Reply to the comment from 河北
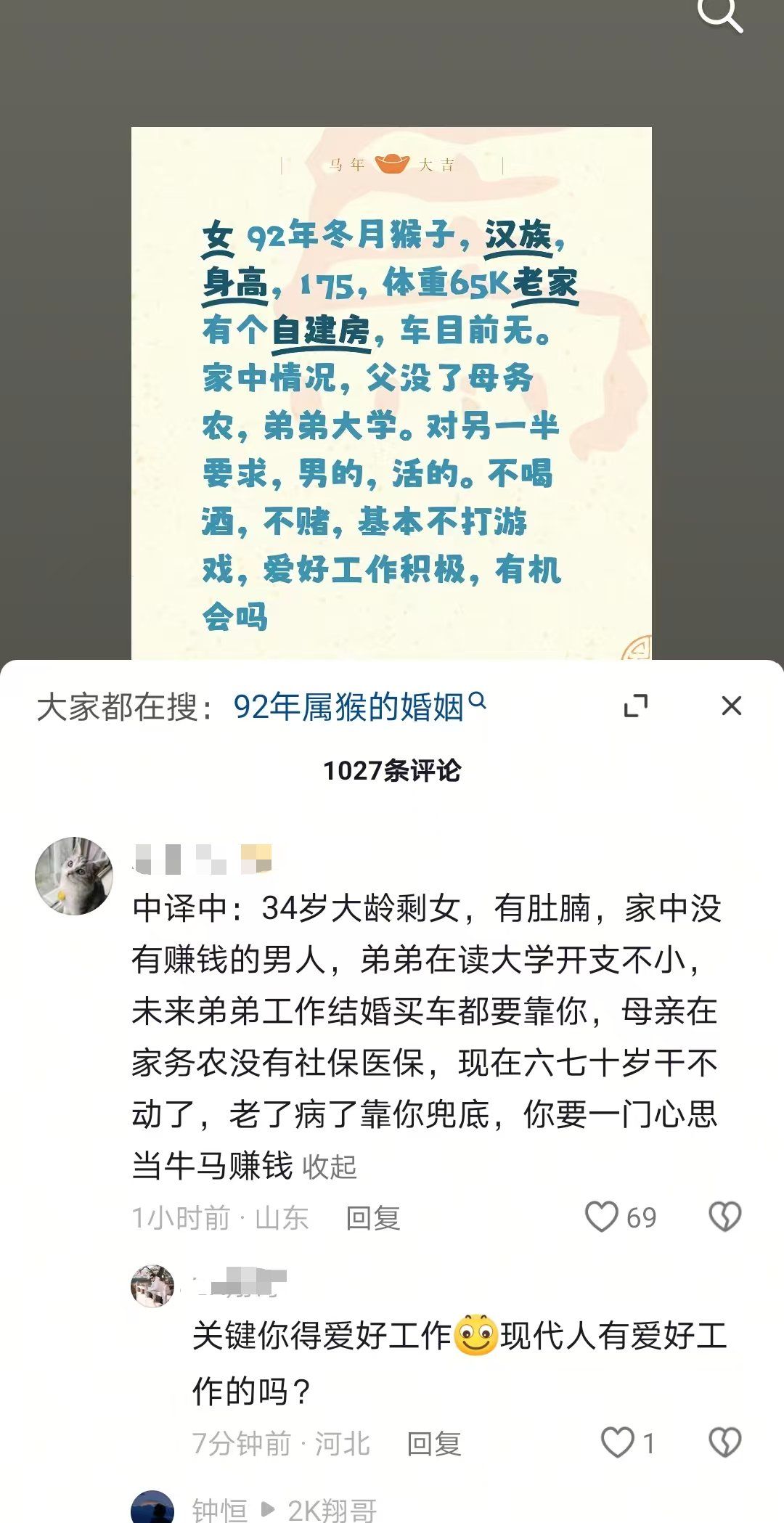 point(433,1444)
